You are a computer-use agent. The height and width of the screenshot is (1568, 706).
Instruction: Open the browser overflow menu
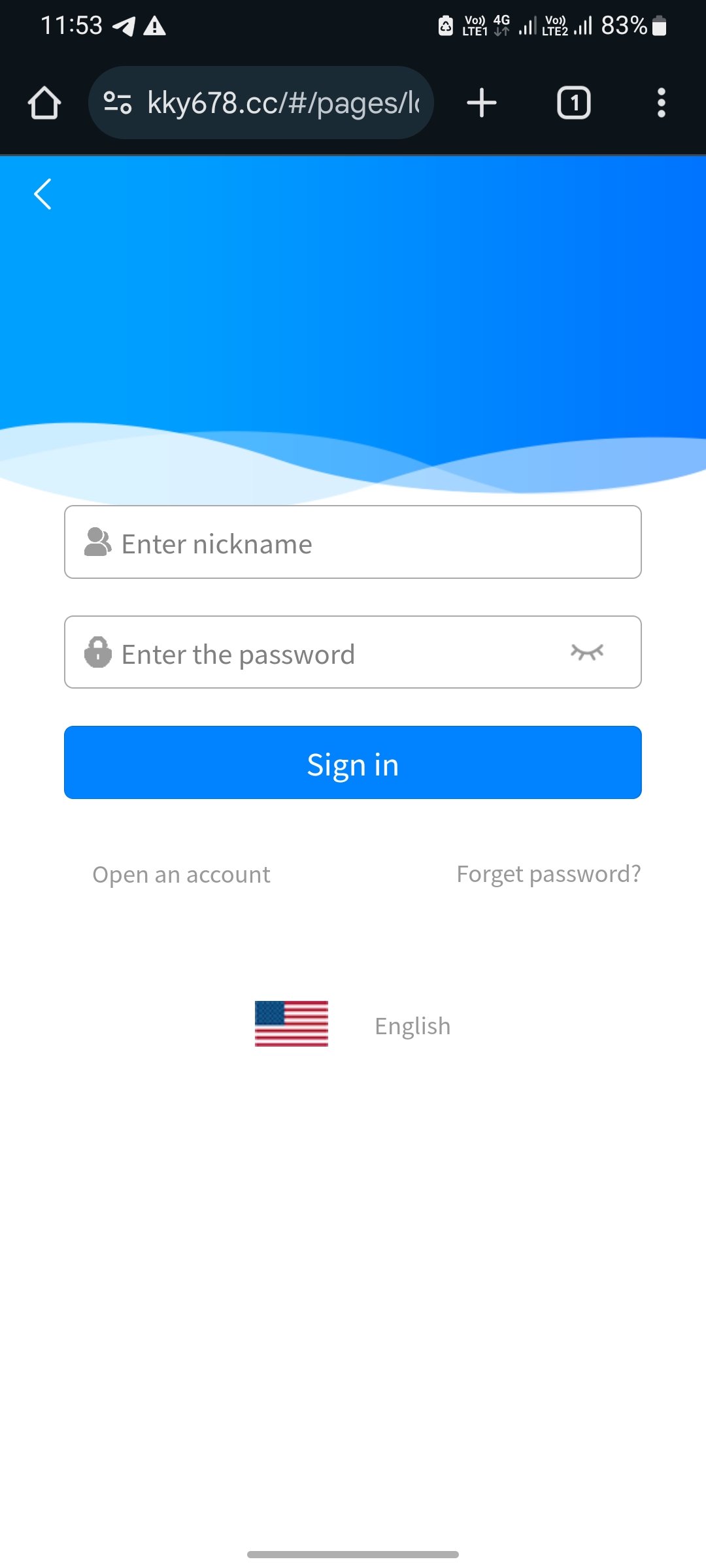click(x=661, y=103)
